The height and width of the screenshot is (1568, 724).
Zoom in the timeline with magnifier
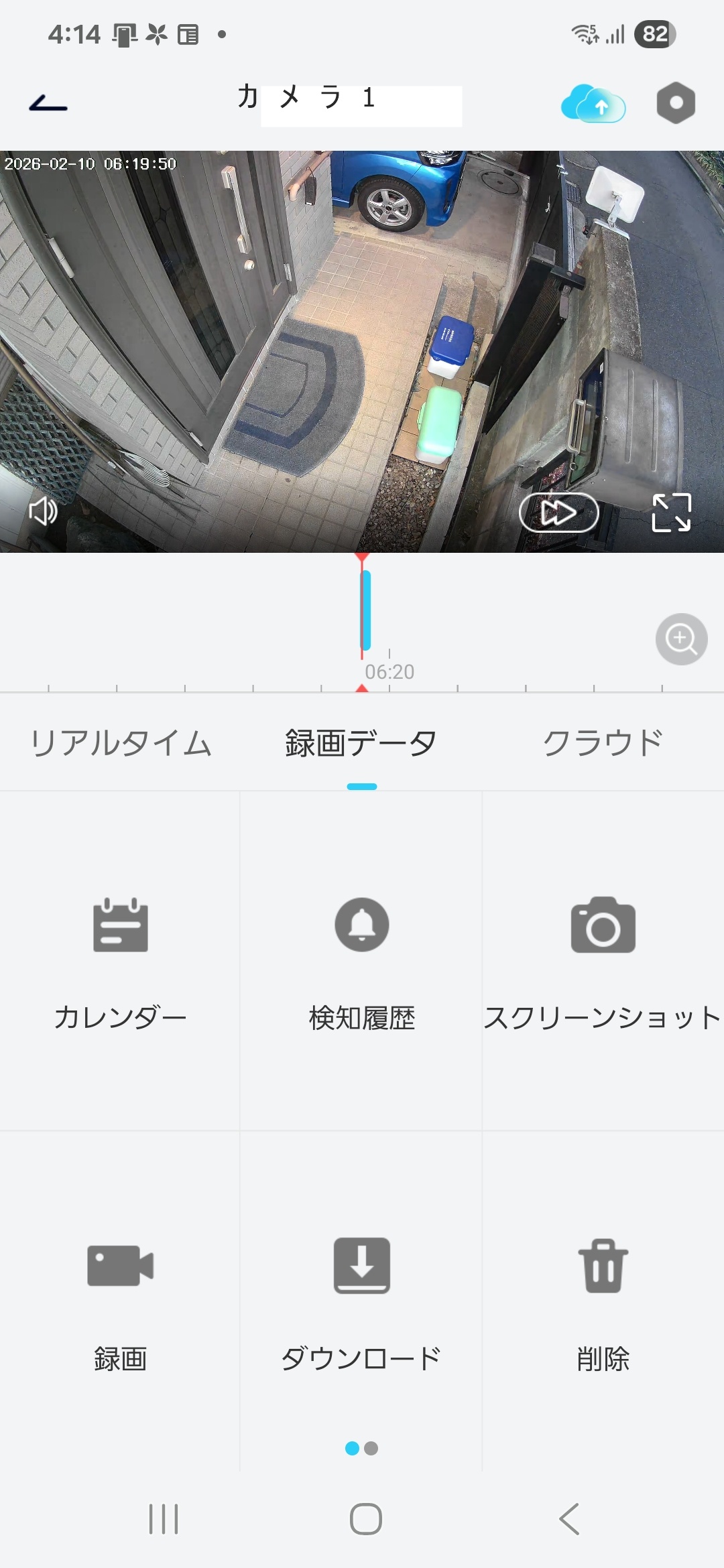click(x=681, y=639)
